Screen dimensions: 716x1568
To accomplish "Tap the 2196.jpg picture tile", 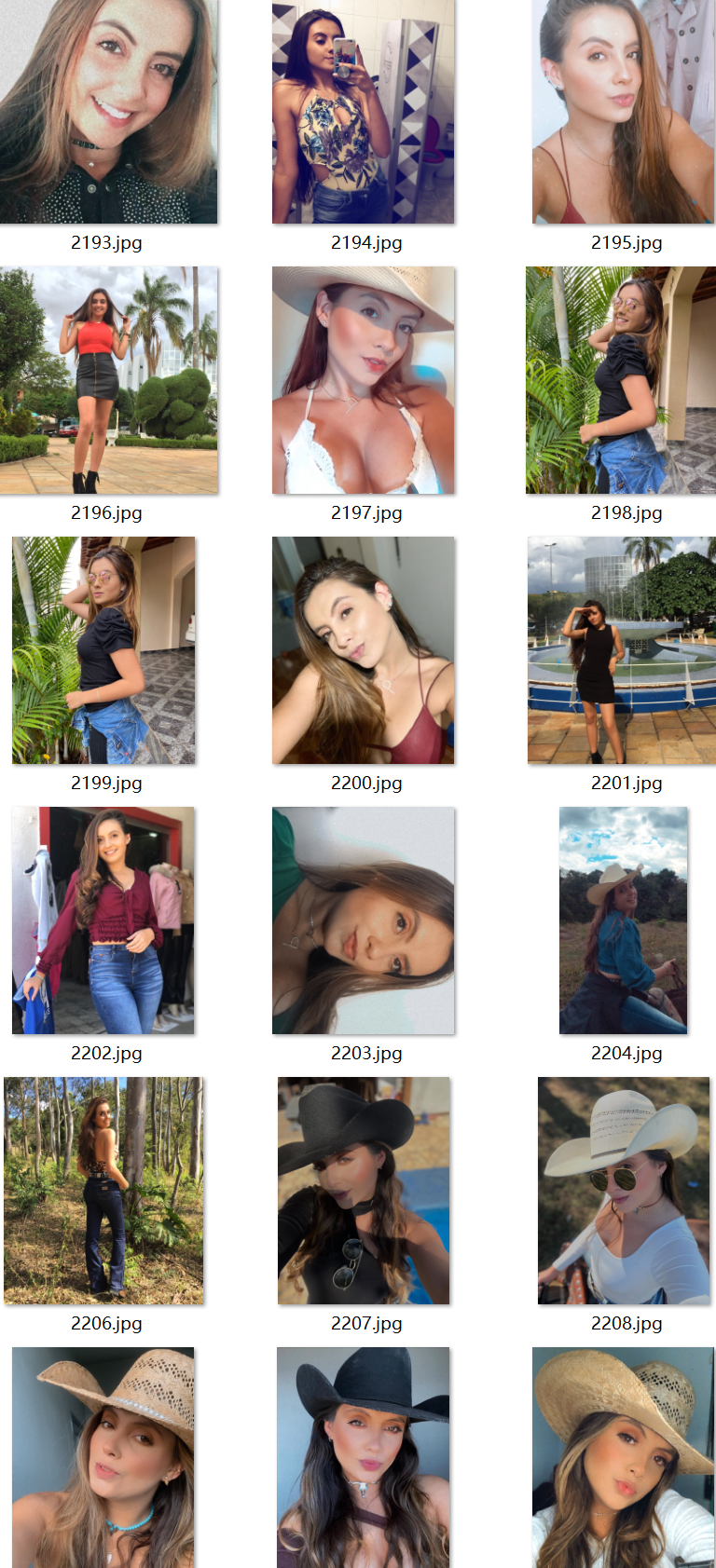I will coord(108,380).
